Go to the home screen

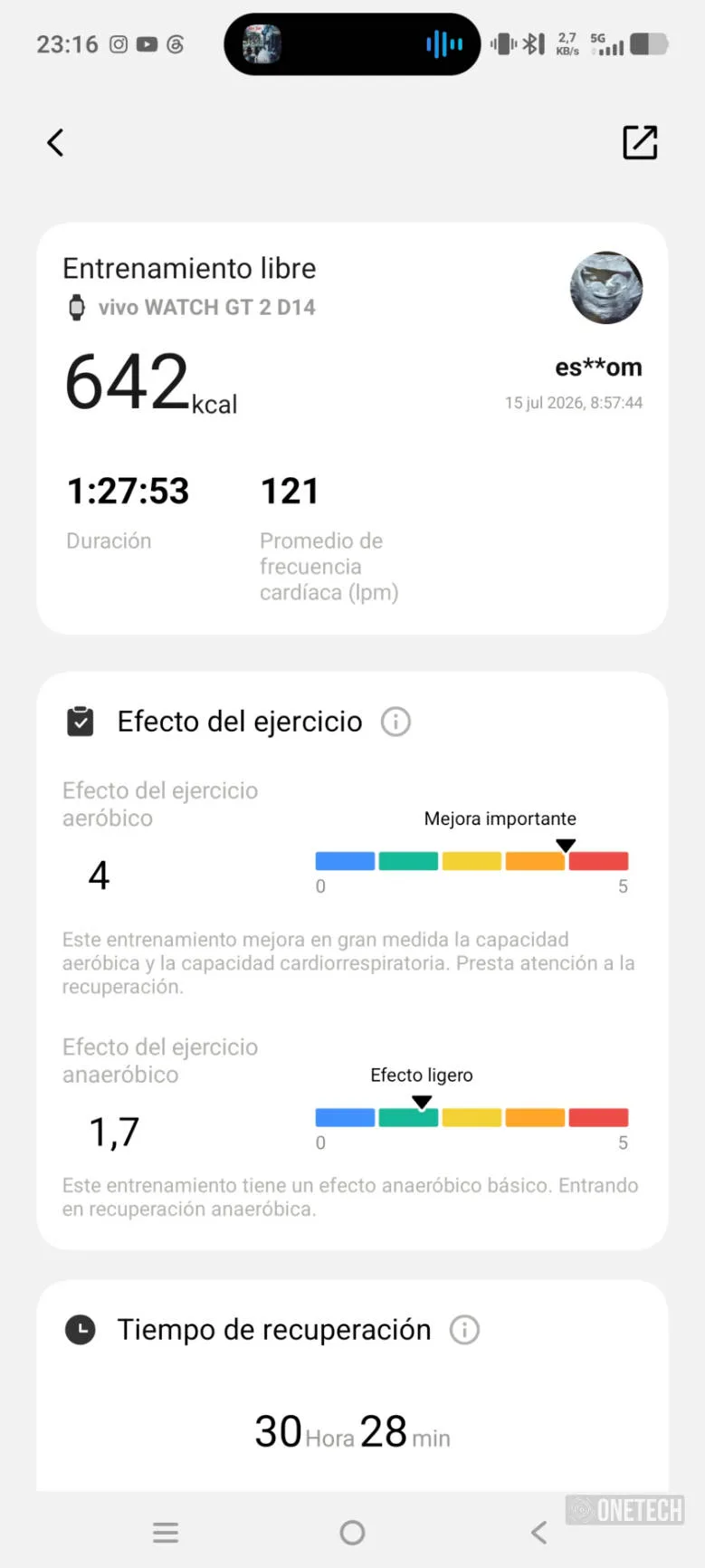point(352,1533)
